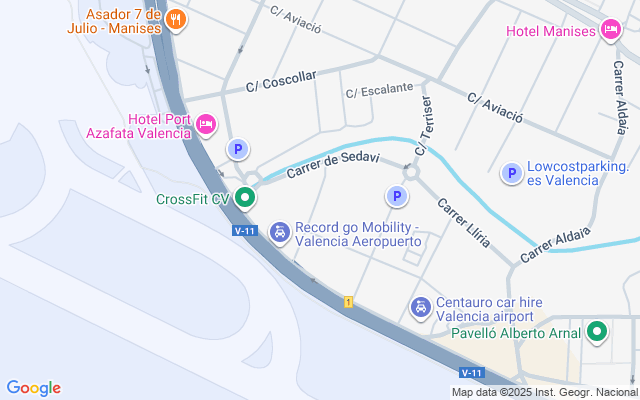Screen dimensions: 640x400
Task: Select the Pavelló Alberto Arnal pin
Action: pyautogui.click(x=598, y=333)
